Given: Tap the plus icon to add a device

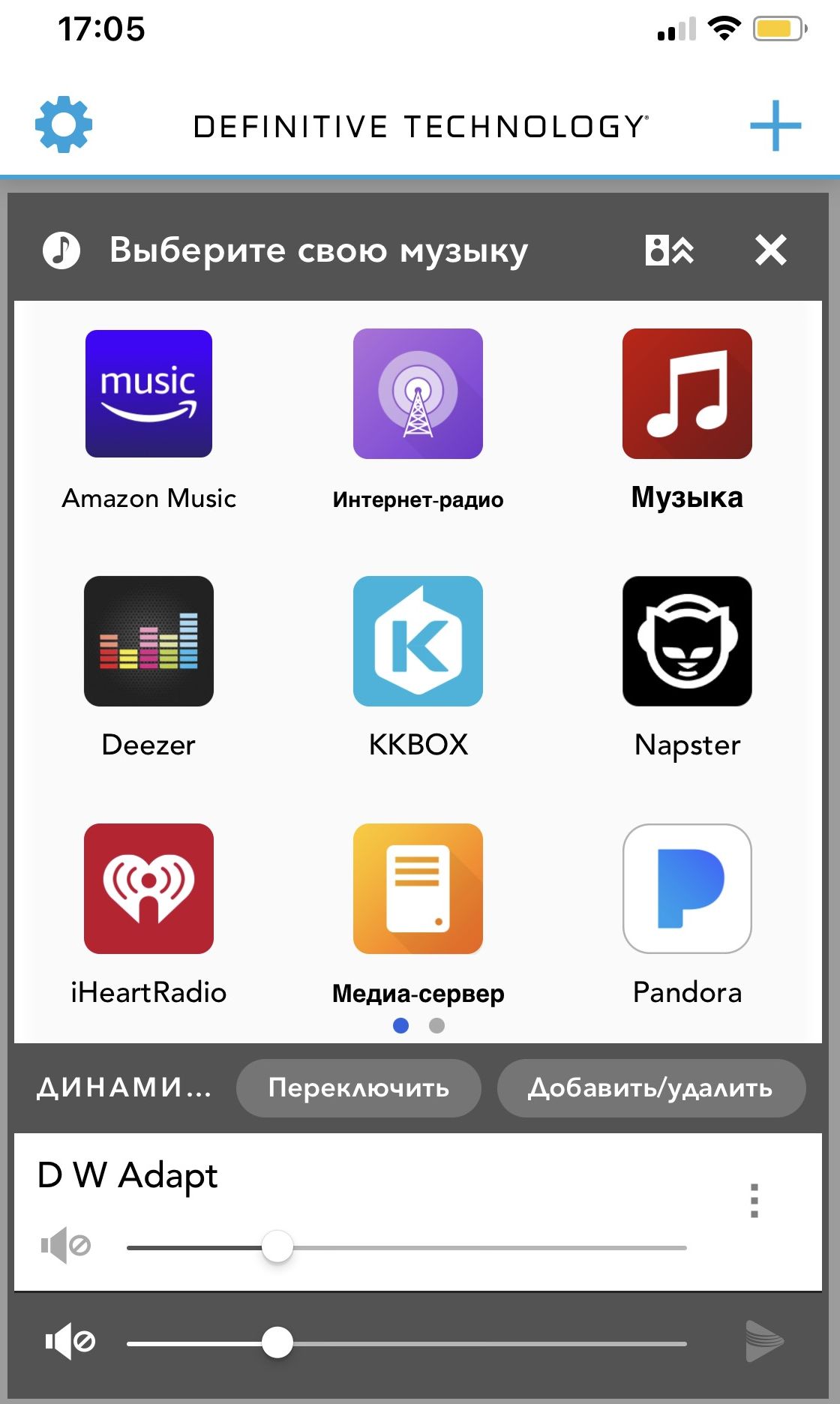Looking at the screenshot, I should click(775, 125).
